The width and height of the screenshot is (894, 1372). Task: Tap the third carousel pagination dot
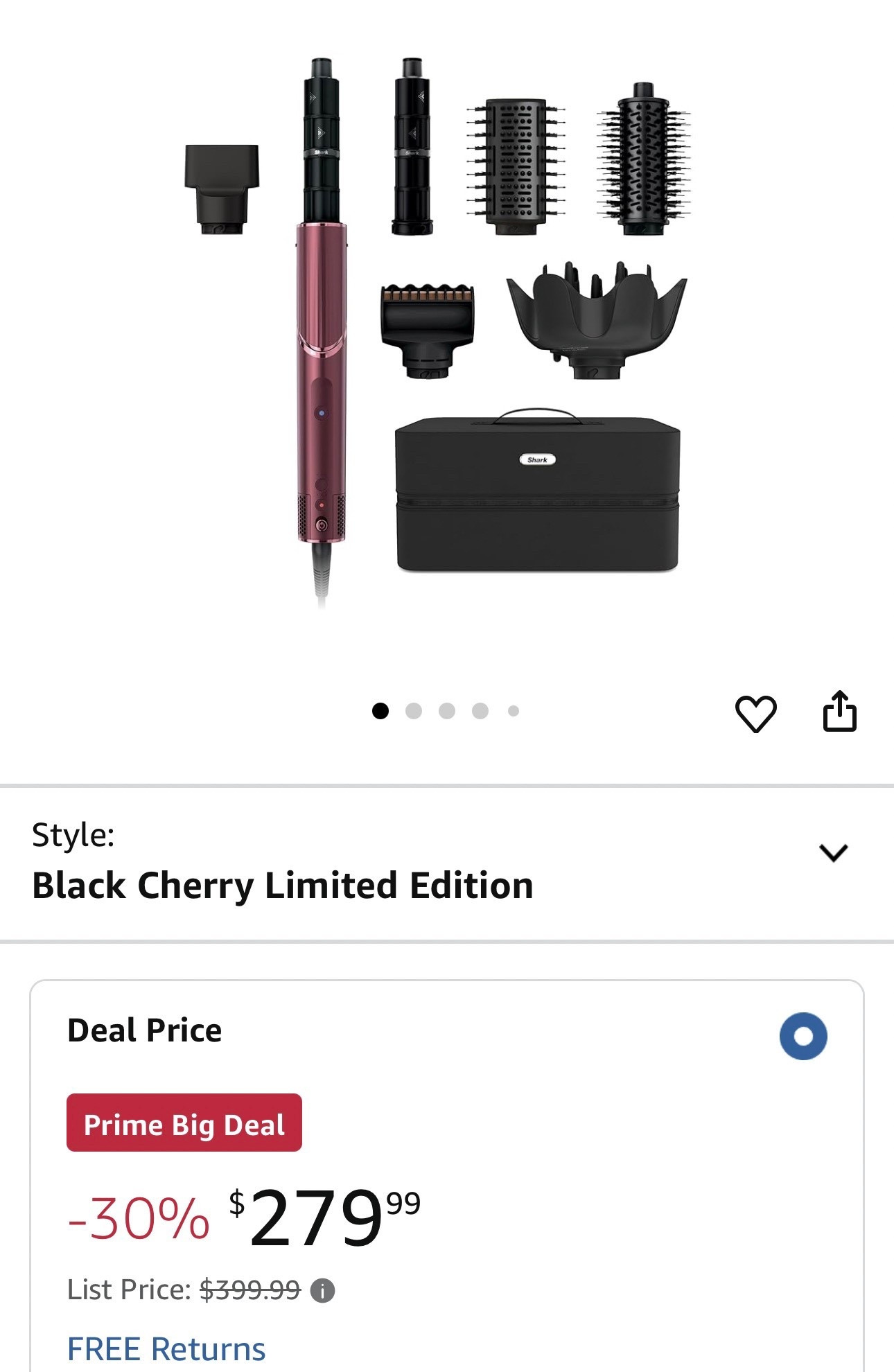(447, 710)
